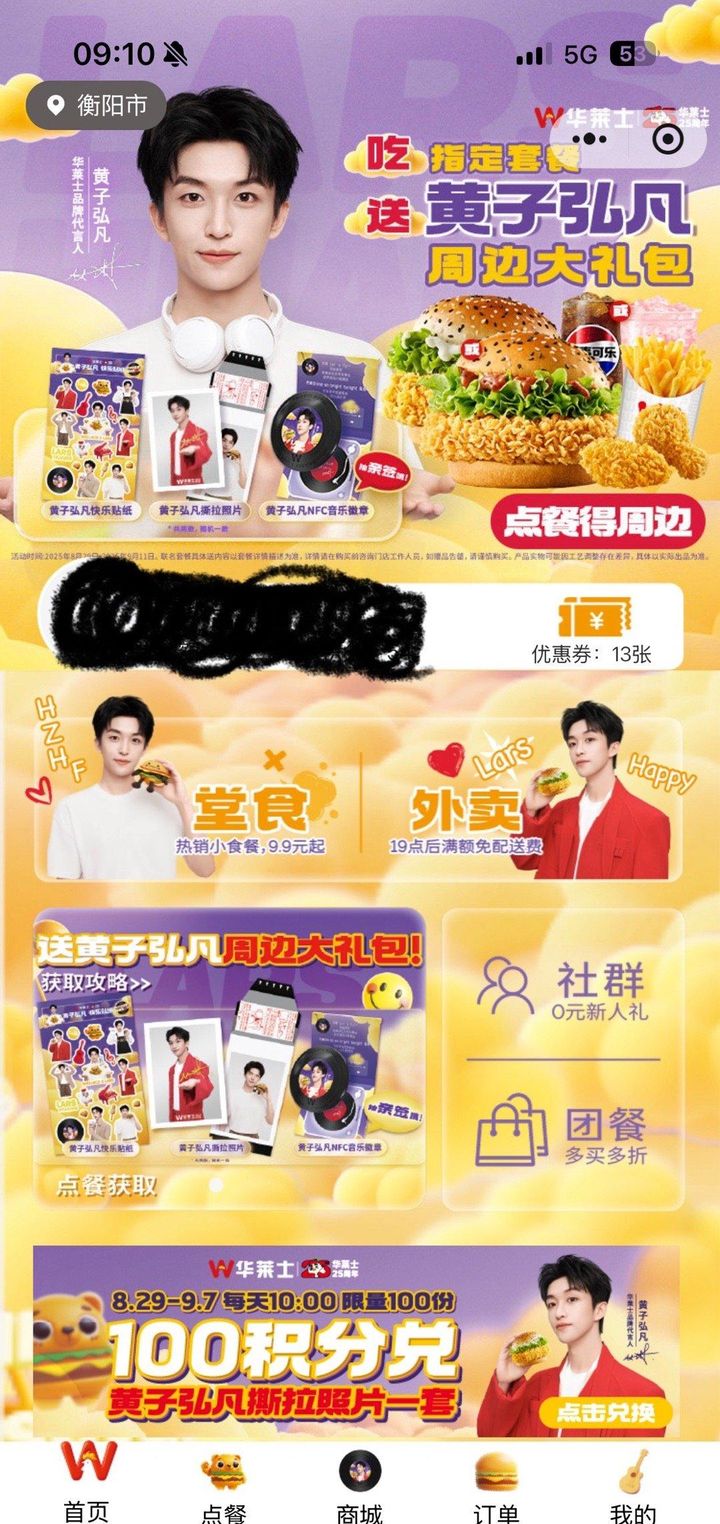720x1524 pixels.
Task: Switch to the 首页 tab
Action: 87,1482
